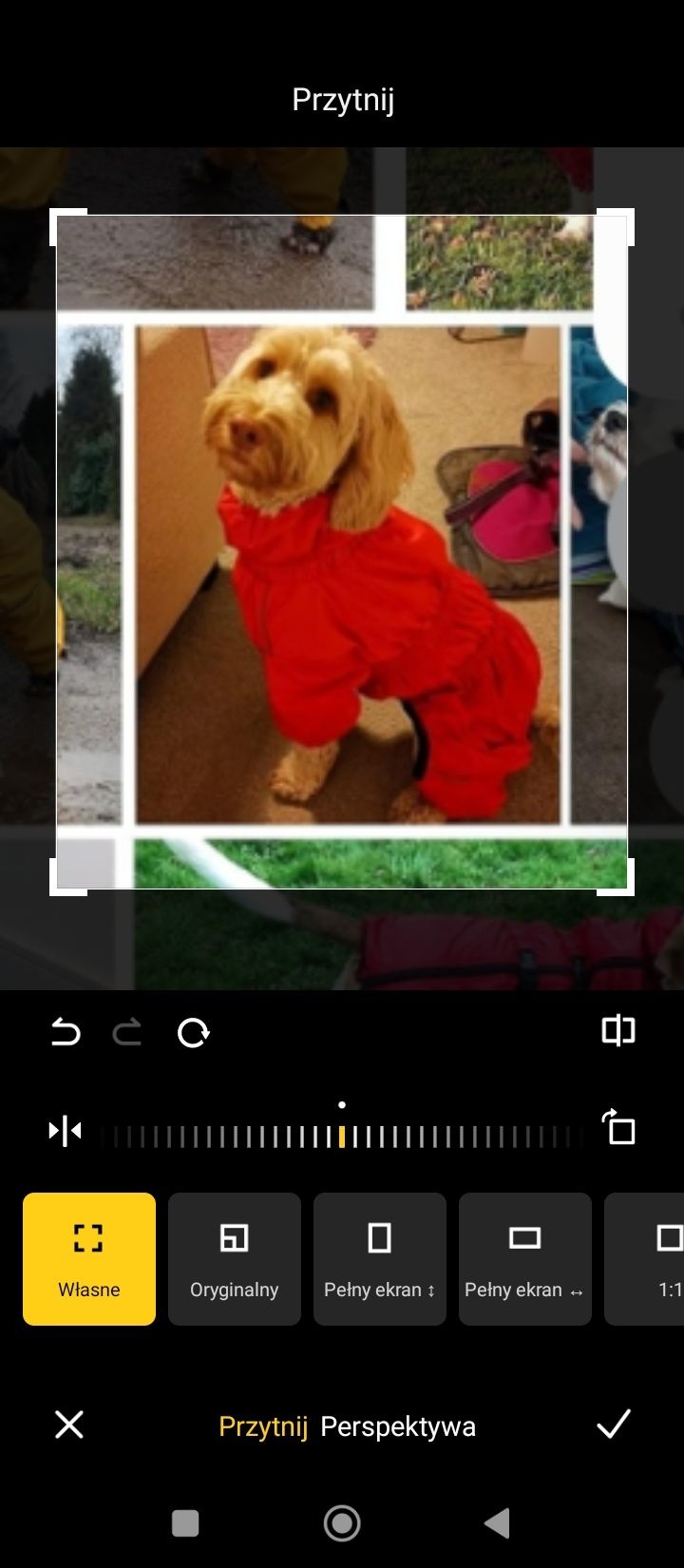This screenshot has height=1568, width=684.
Task: Go back using system navigation
Action: pyautogui.click(x=498, y=1523)
